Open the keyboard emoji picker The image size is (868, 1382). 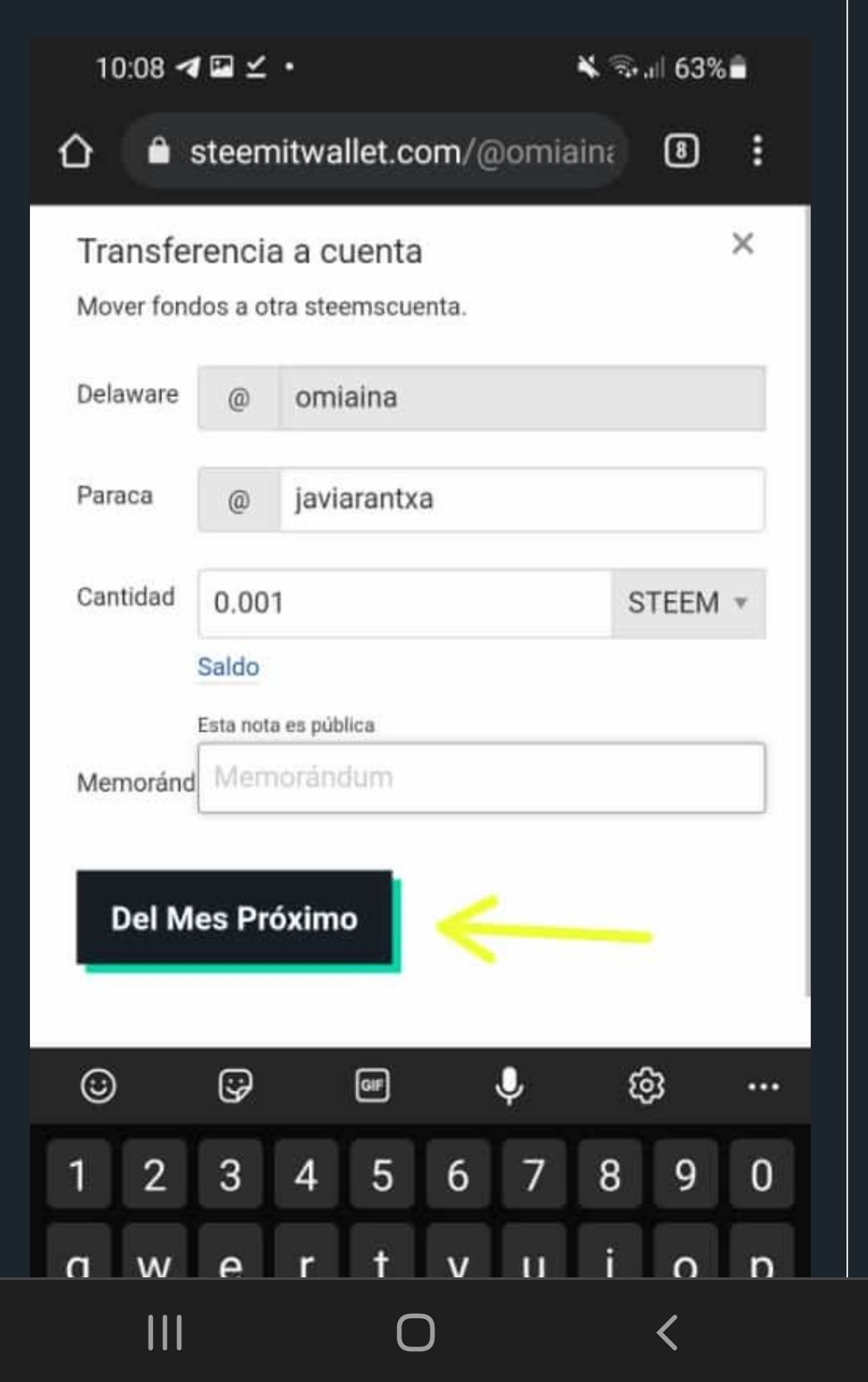(x=98, y=1086)
